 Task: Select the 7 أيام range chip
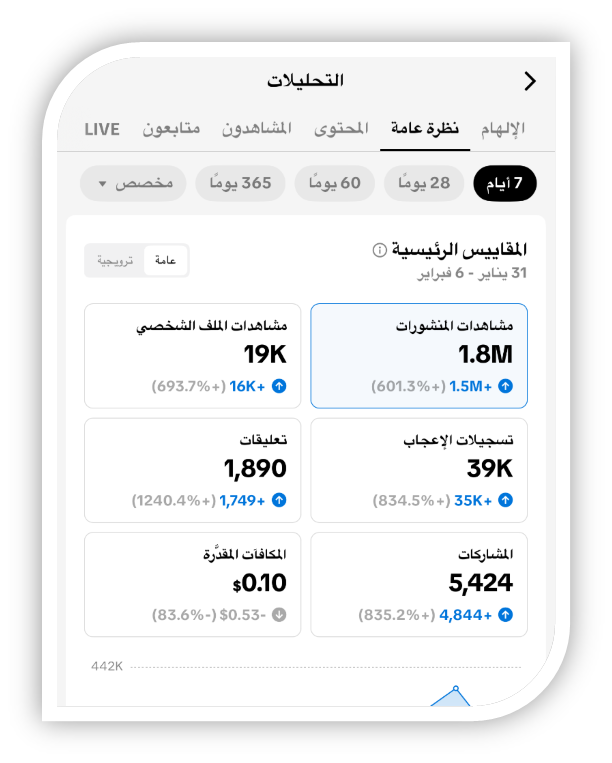click(x=505, y=183)
